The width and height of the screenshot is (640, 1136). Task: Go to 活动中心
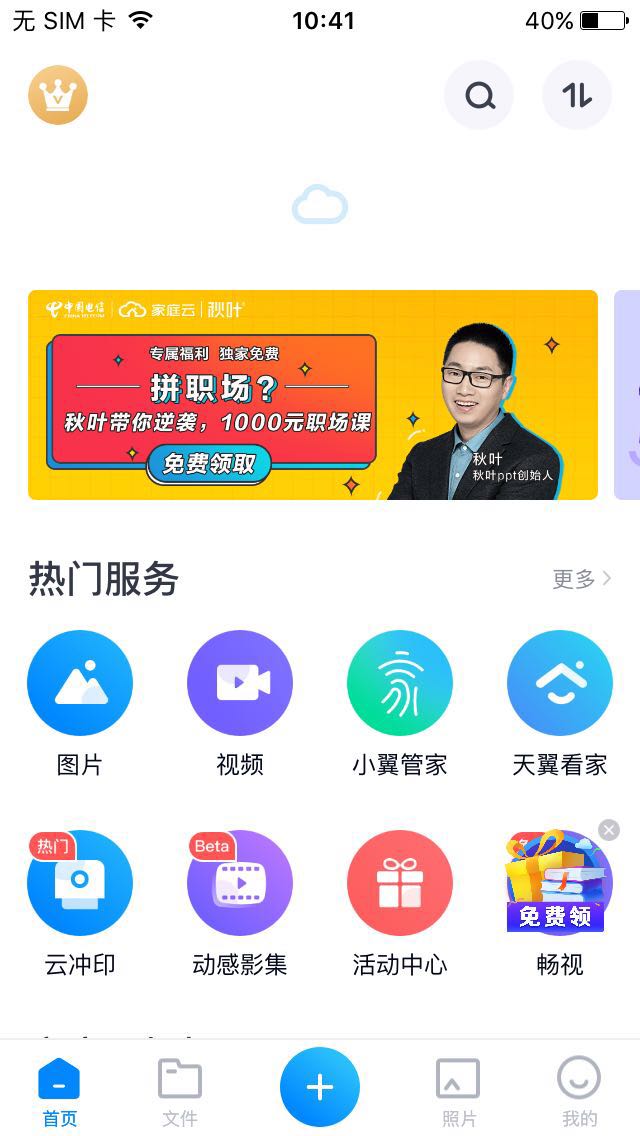400,883
